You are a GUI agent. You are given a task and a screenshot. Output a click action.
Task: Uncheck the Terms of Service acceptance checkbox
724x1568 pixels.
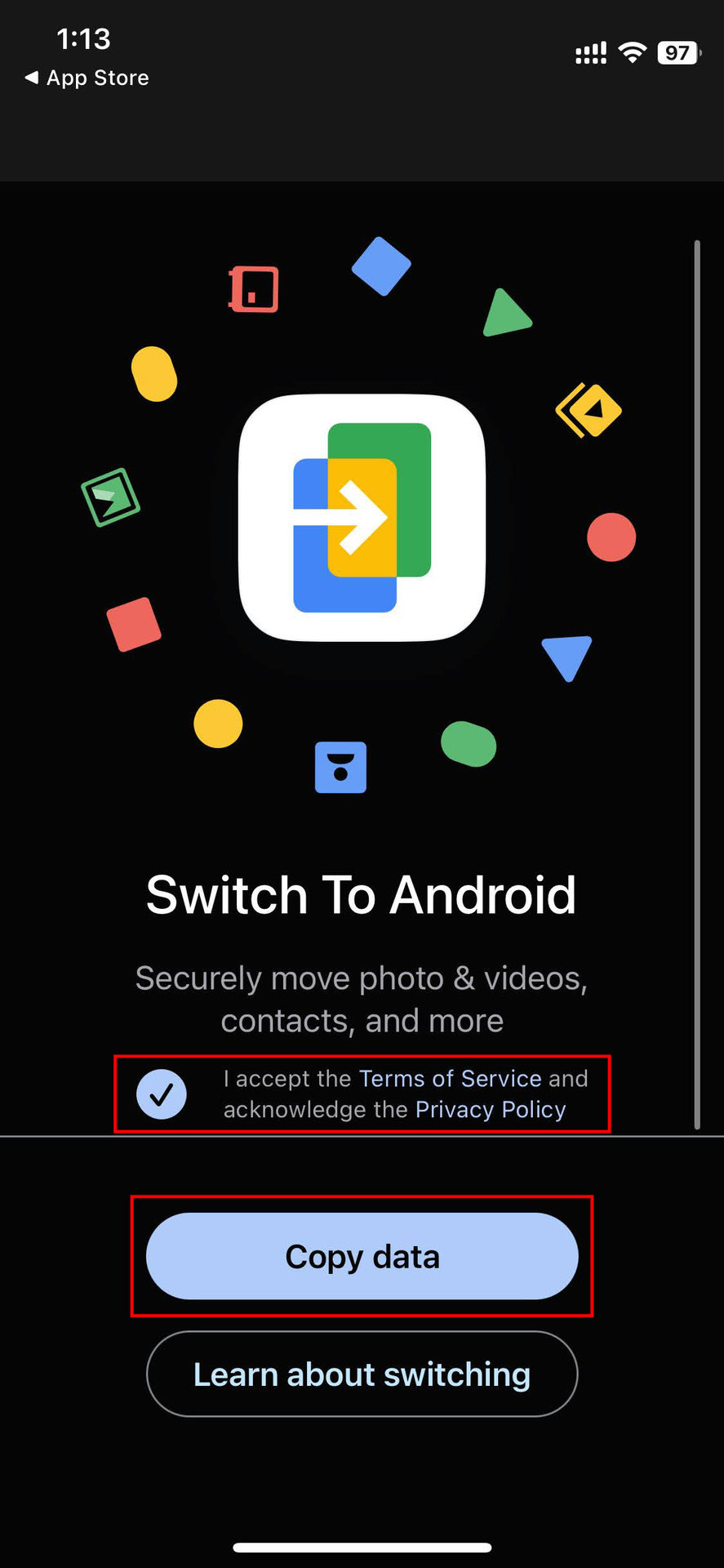tap(162, 1094)
